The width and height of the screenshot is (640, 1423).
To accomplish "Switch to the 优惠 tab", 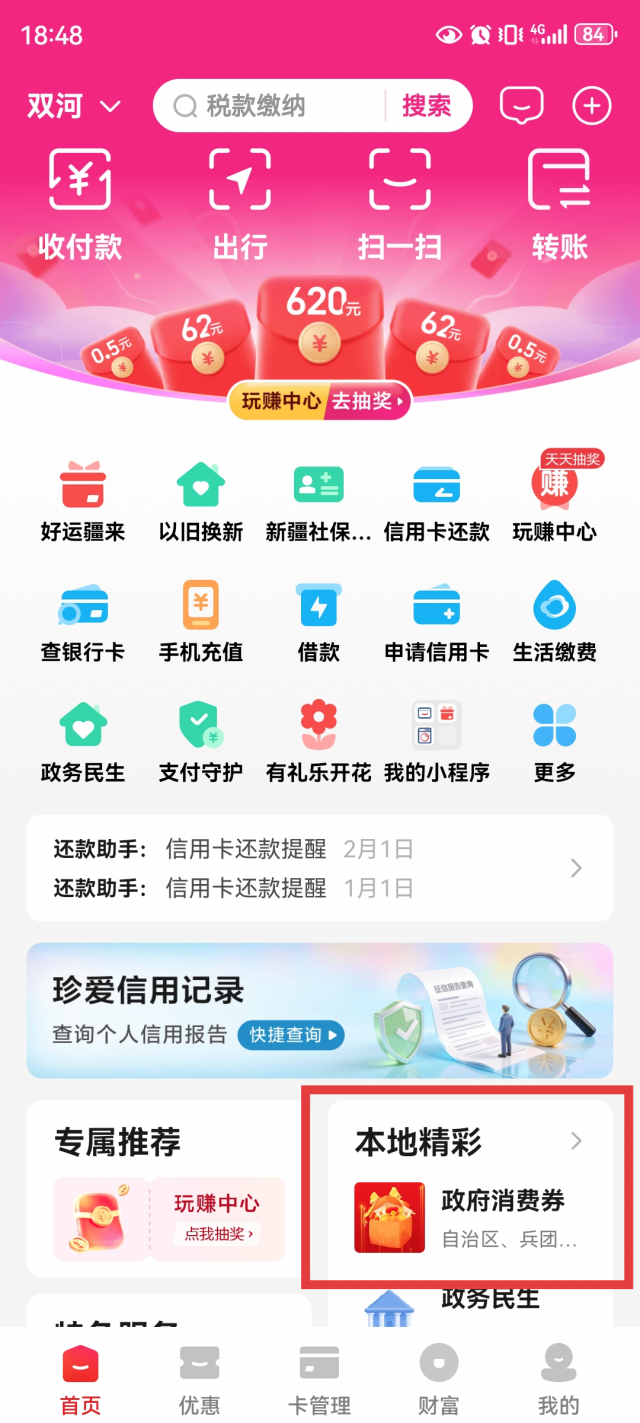I will coord(199,1380).
